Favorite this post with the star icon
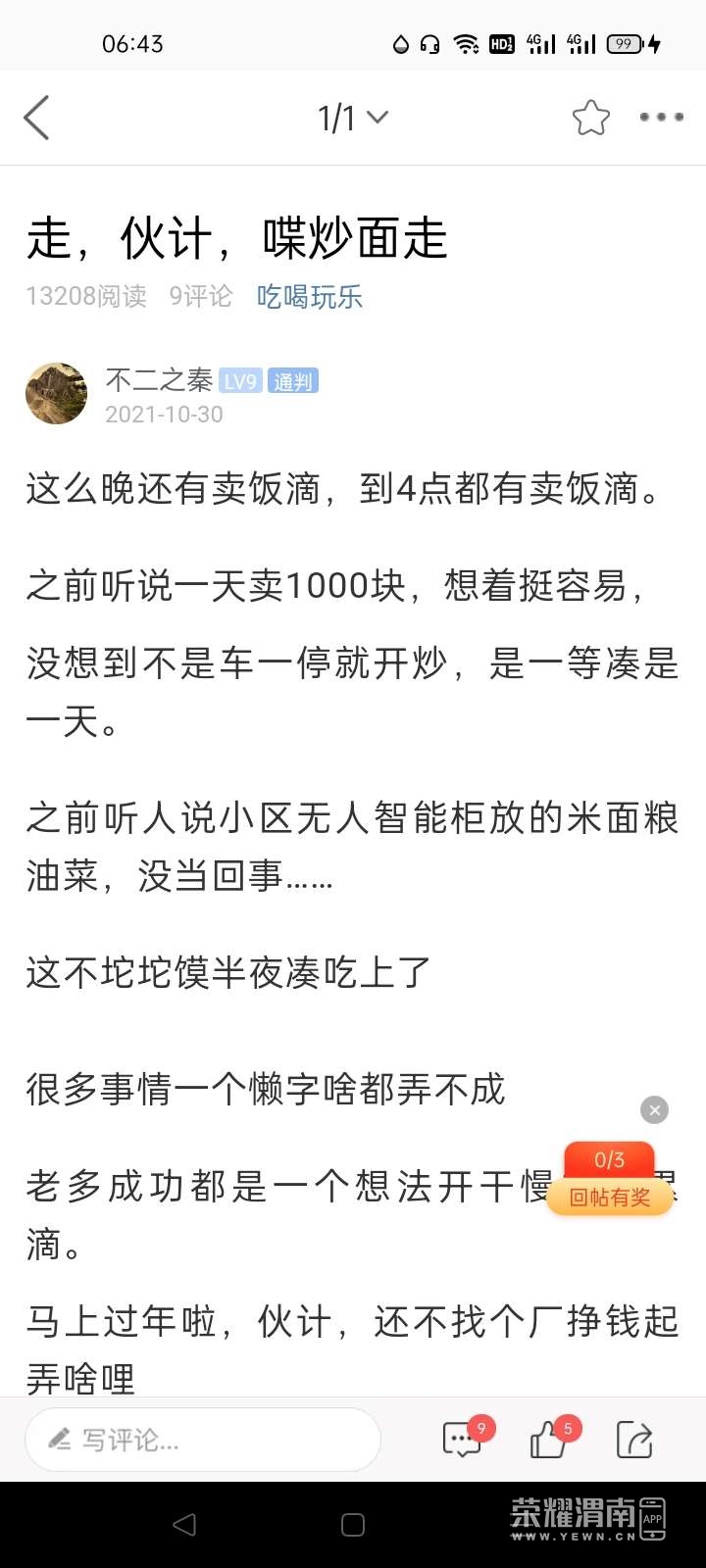Image resolution: width=706 pixels, height=1568 pixels. point(590,118)
